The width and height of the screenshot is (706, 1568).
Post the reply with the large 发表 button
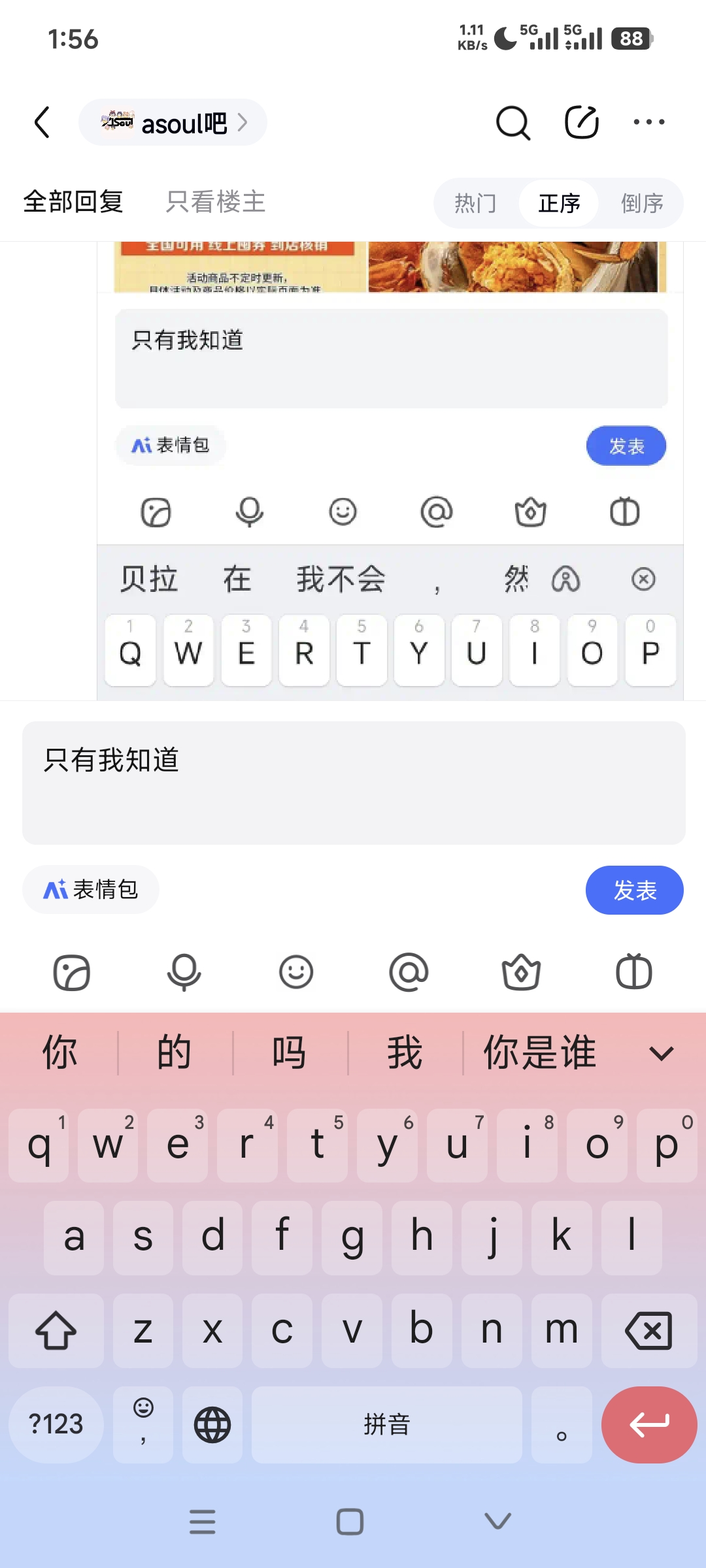pos(633,890)
